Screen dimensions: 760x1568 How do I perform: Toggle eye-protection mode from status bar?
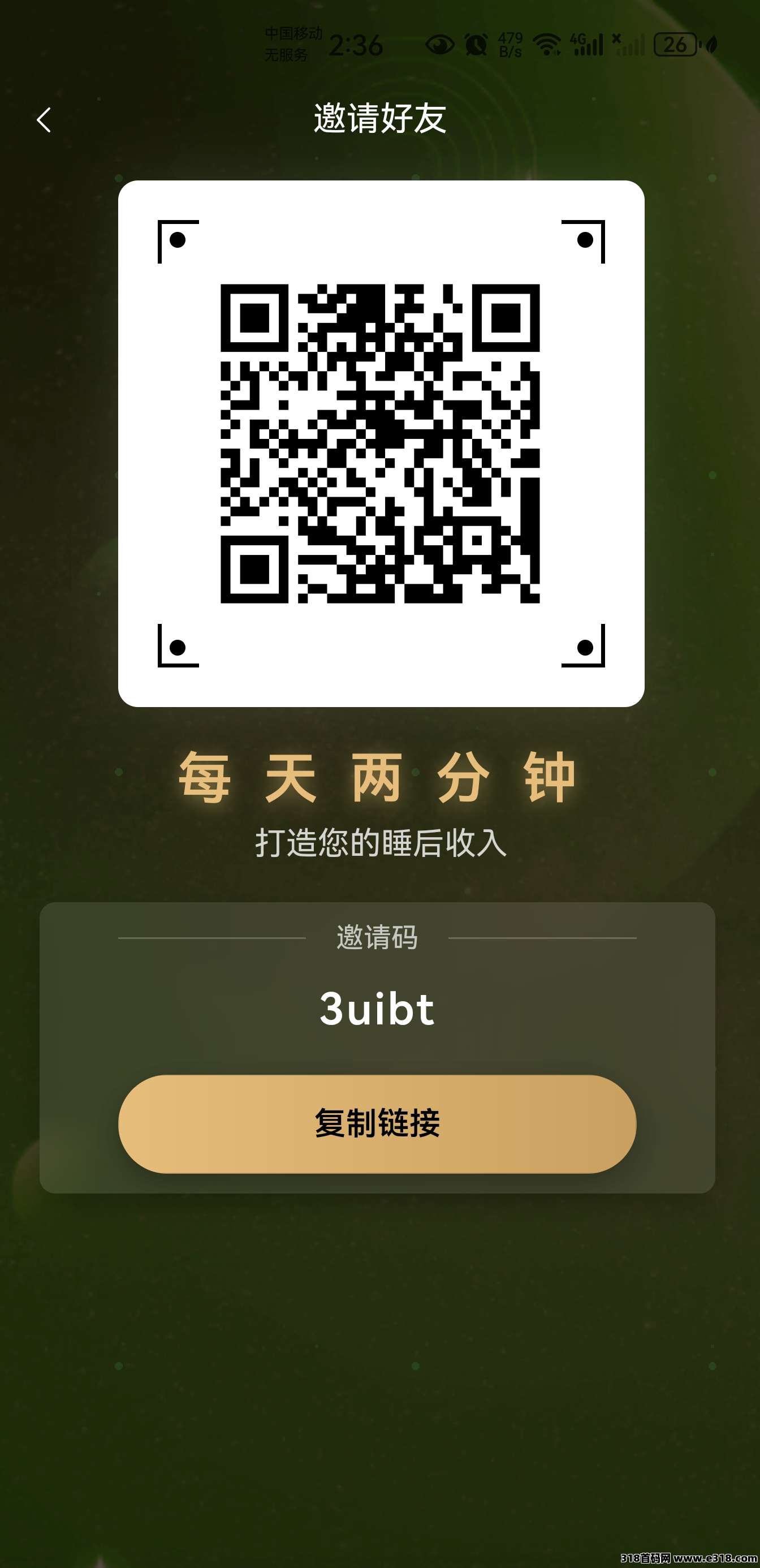[440, 42]
